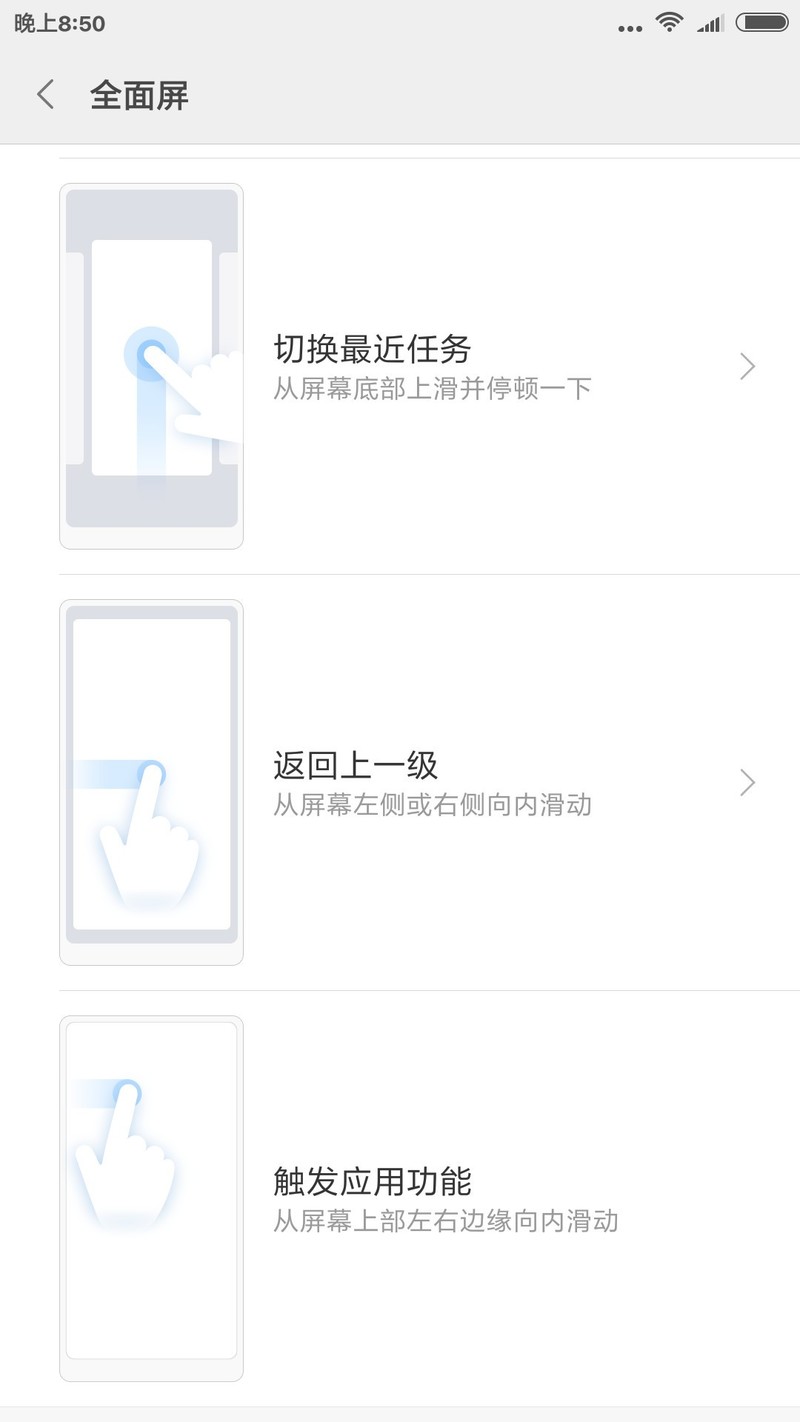
Task: Open 返回上一级 settings via its chevron
Action: [x=747, y=782]
